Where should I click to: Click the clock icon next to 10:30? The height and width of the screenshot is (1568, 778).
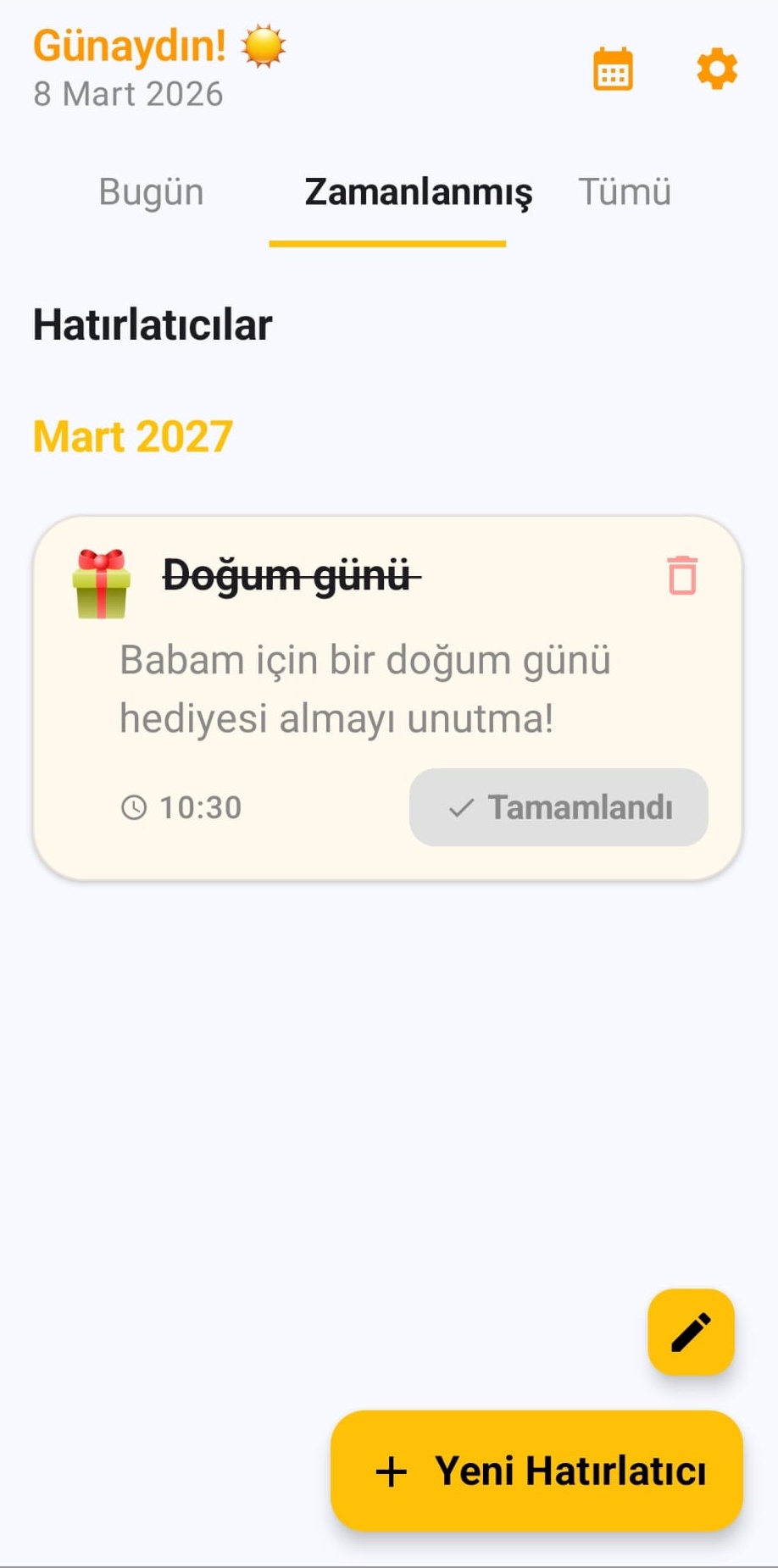135,807
